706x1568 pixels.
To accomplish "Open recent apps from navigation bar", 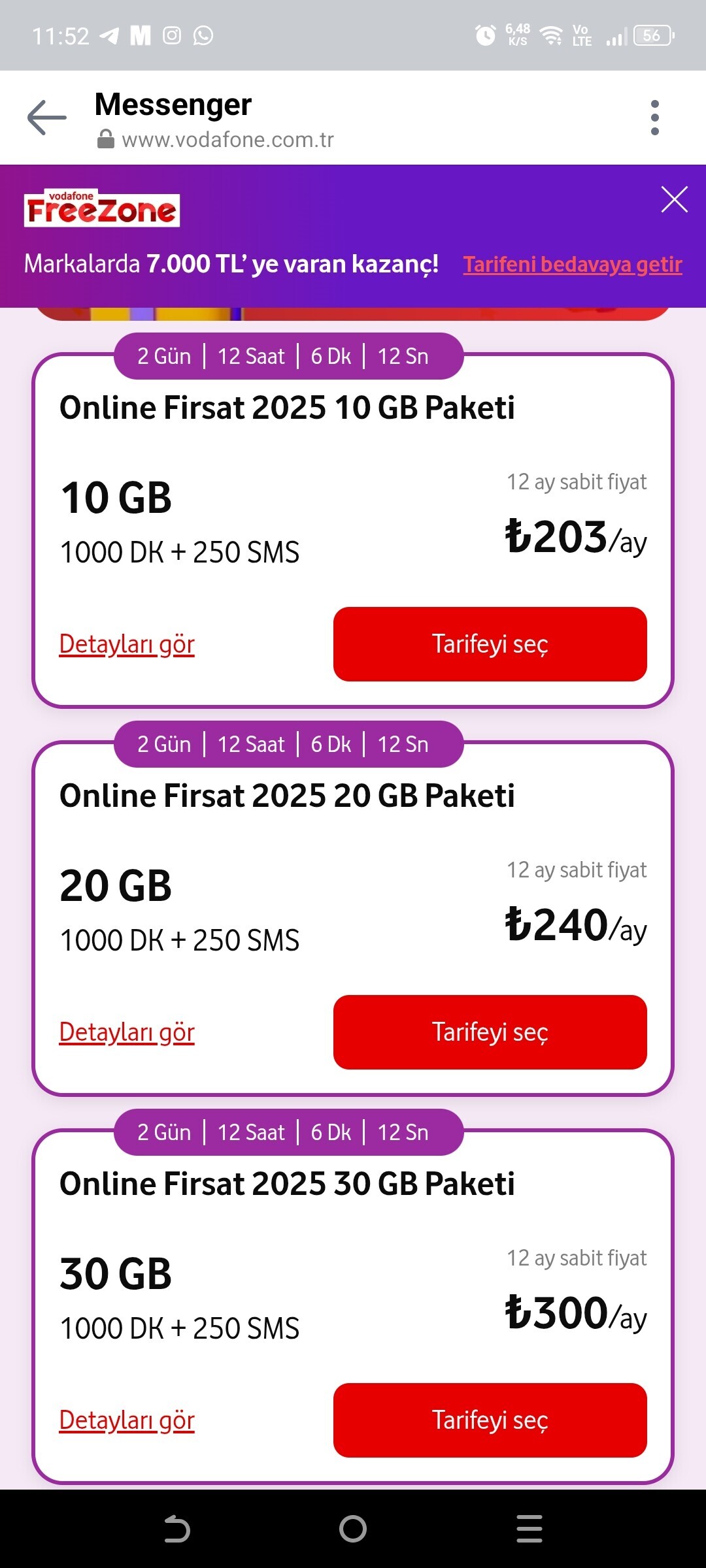I will pos(529,1529).
